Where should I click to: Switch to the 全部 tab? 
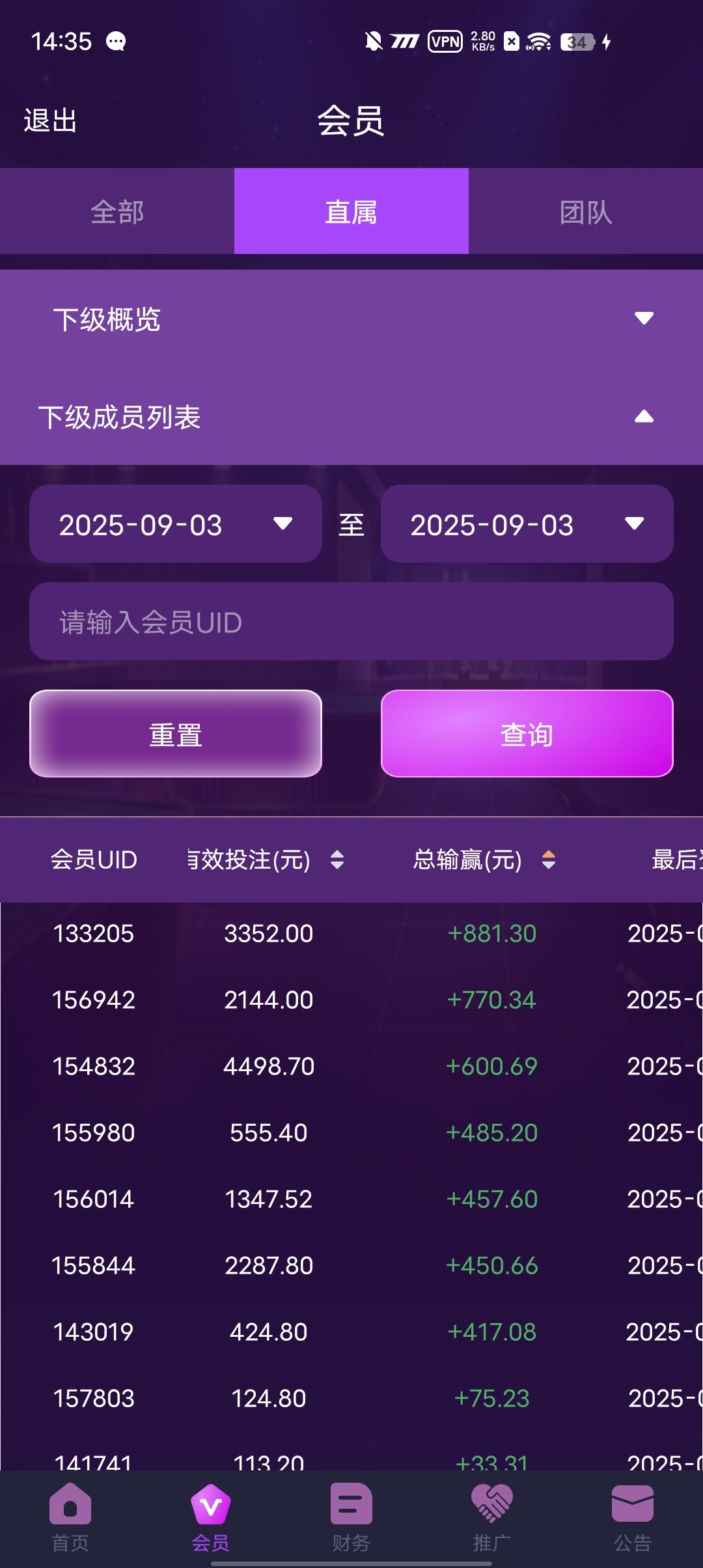tap(117, 211)
